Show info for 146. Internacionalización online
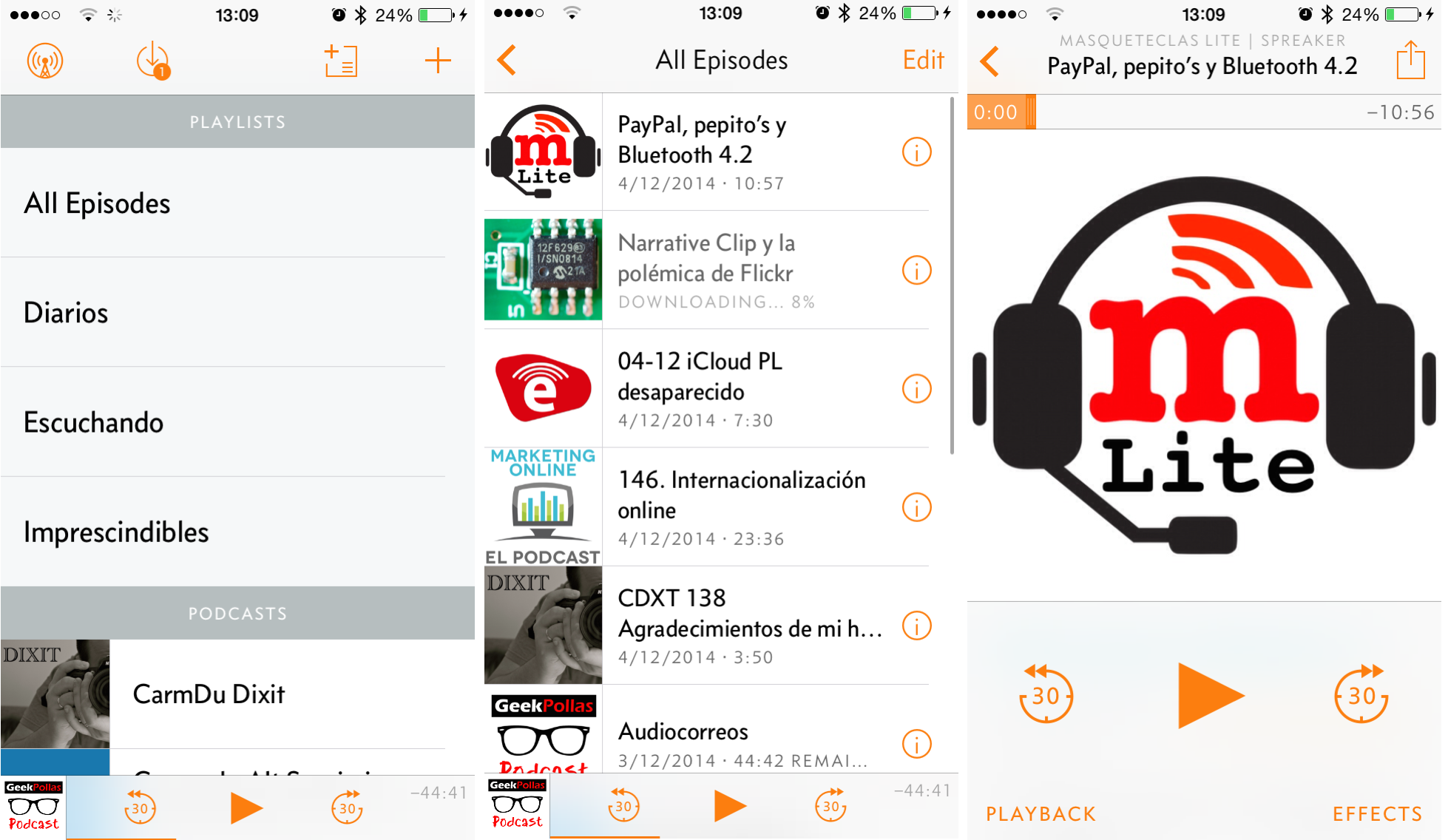 916,507
